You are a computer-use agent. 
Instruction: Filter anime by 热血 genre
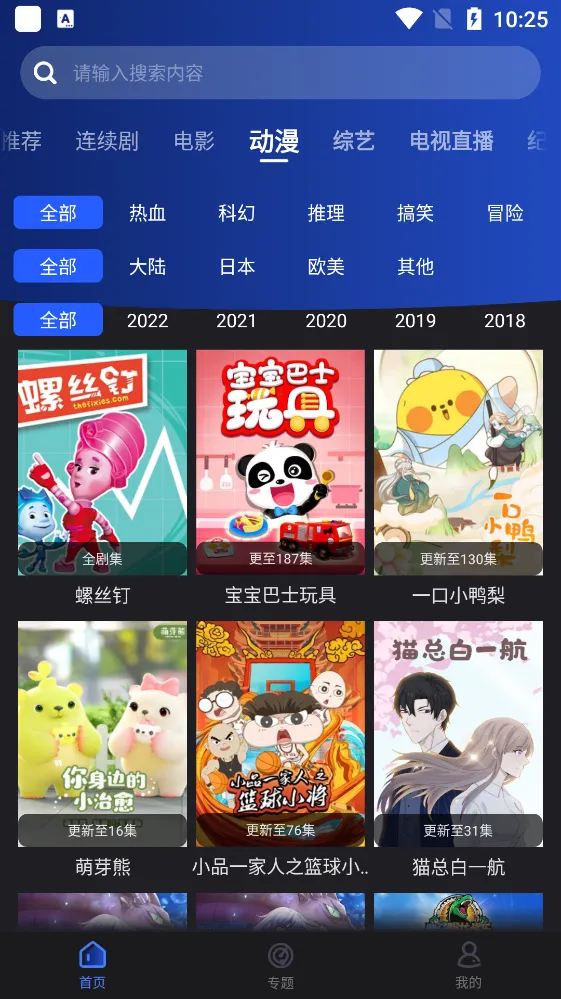point(148,213)
